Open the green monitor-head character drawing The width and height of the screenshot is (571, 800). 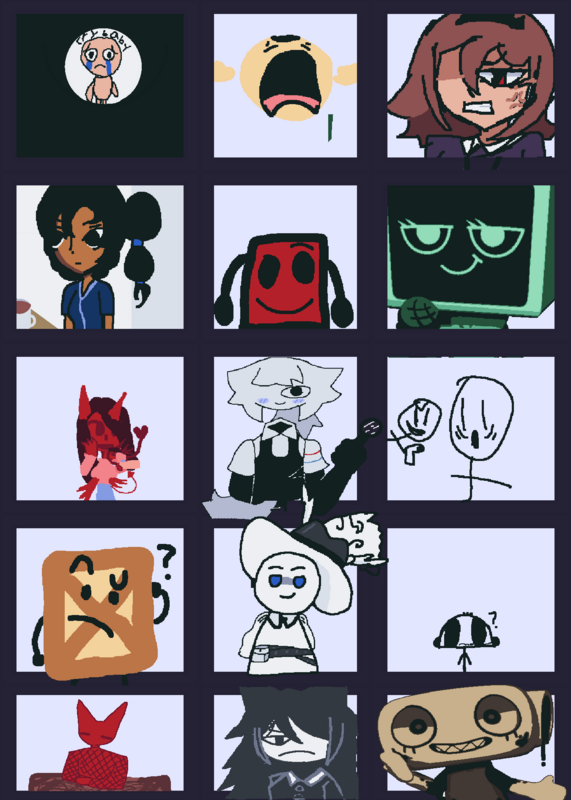point(470,257)
